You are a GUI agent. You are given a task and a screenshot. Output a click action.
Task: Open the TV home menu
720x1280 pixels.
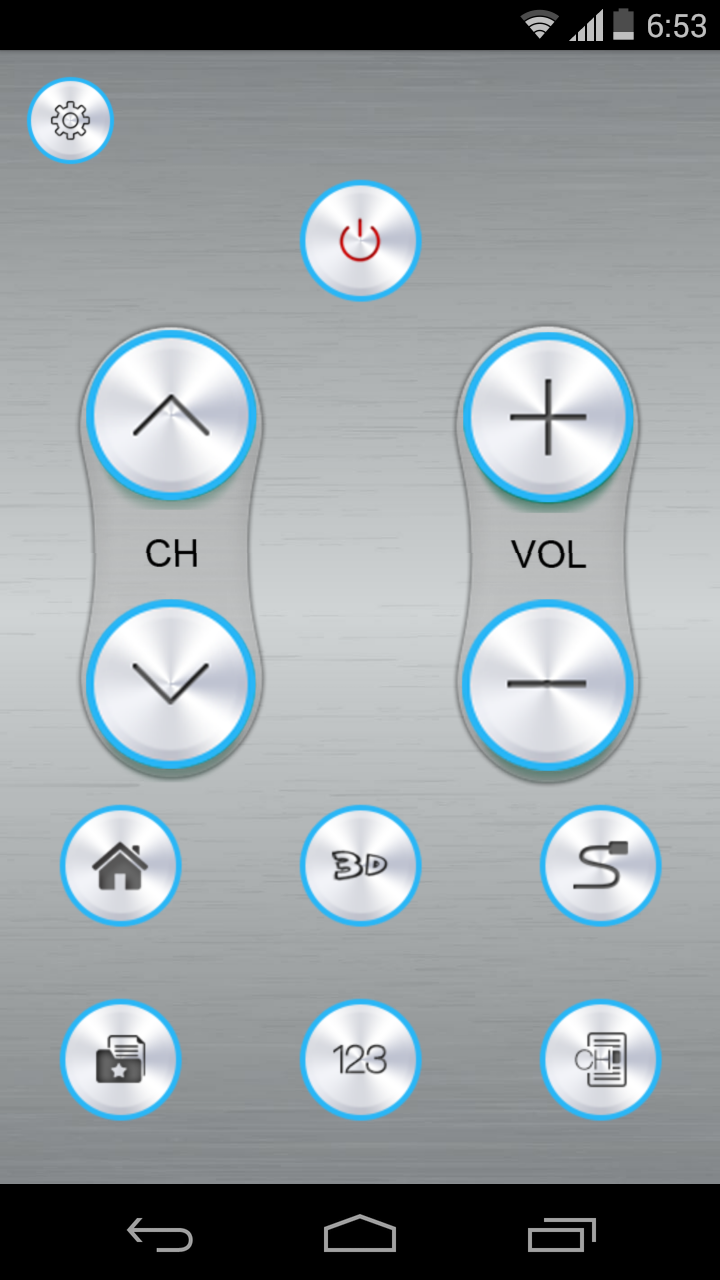tap(121, 866)
